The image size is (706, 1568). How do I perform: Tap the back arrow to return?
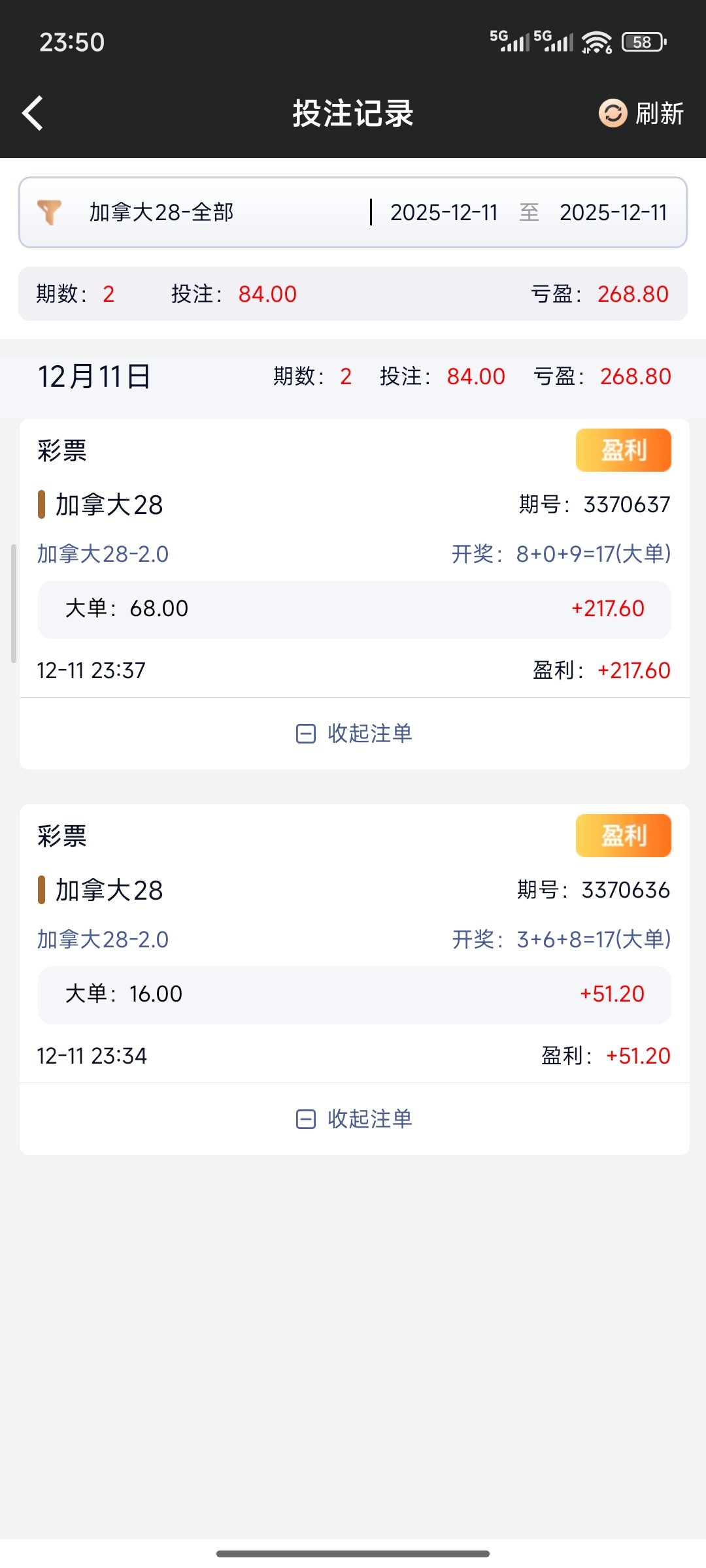[33, 112]
